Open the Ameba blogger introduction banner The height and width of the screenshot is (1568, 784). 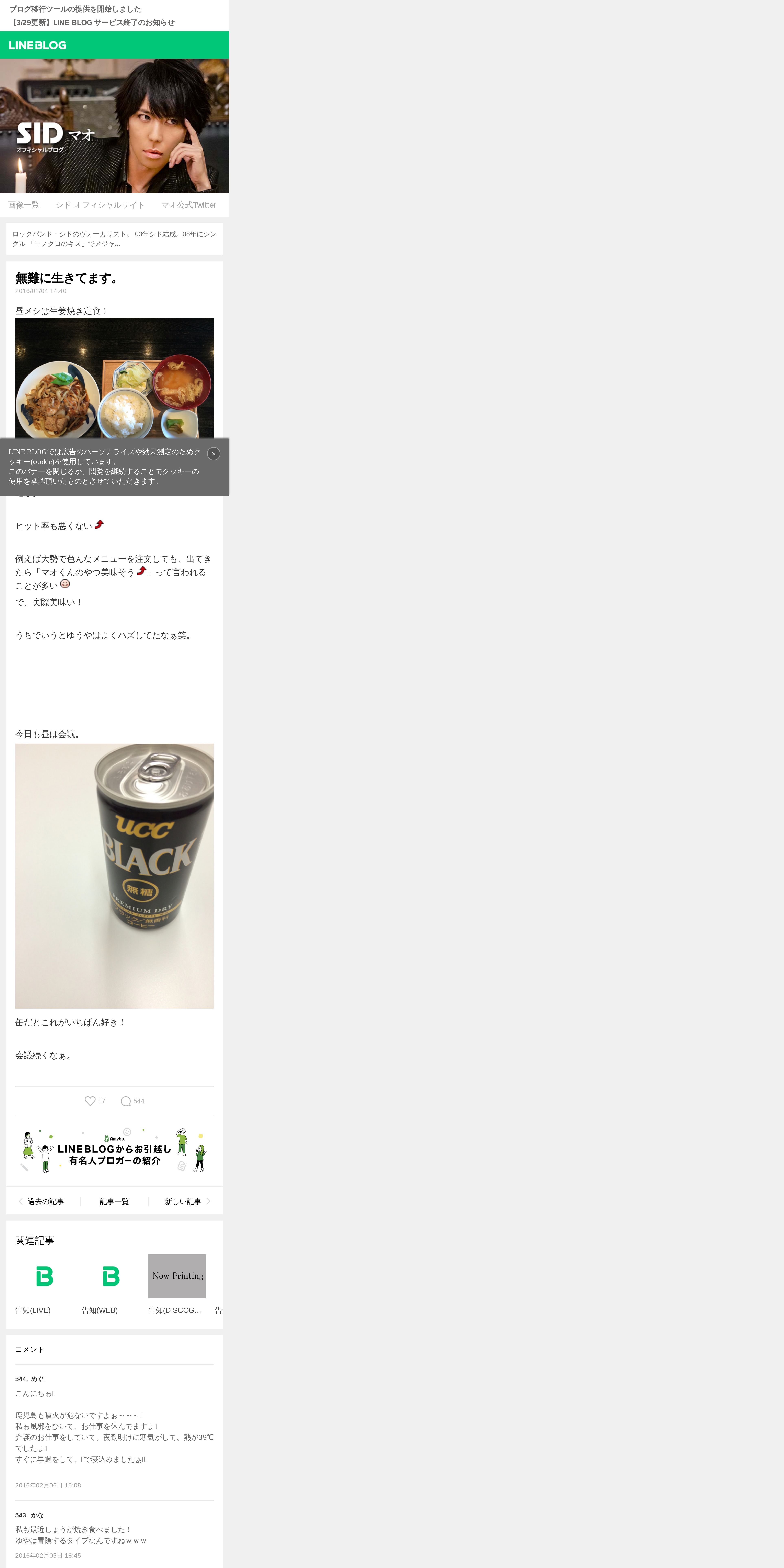click(x=114, y=1150)
